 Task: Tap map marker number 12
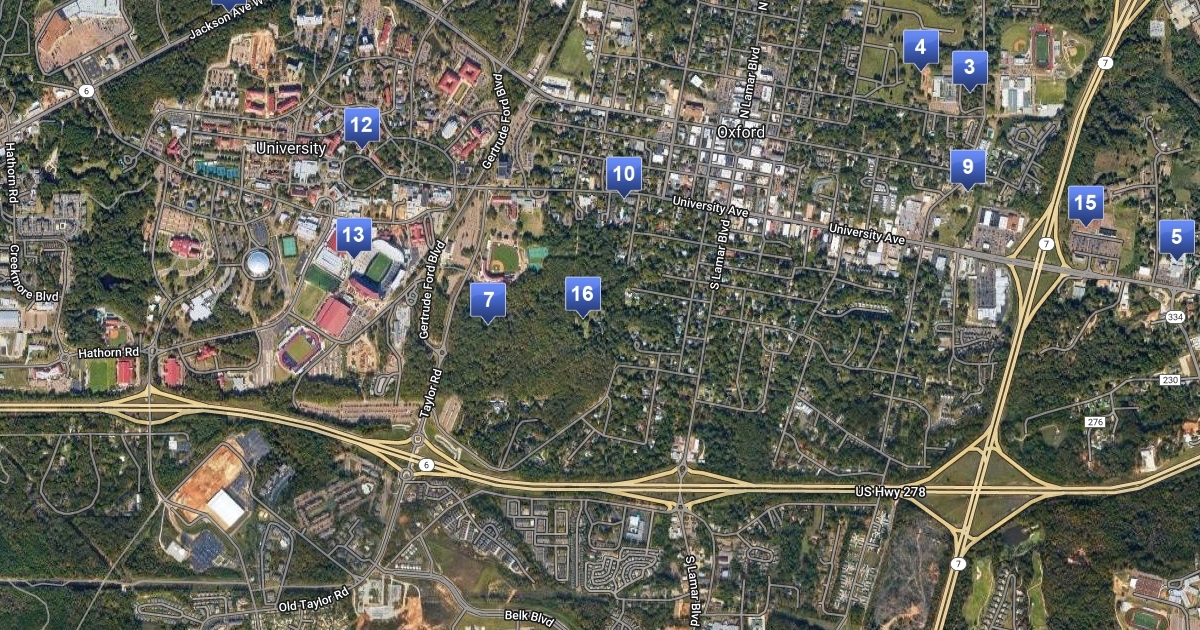coord(361,125)
